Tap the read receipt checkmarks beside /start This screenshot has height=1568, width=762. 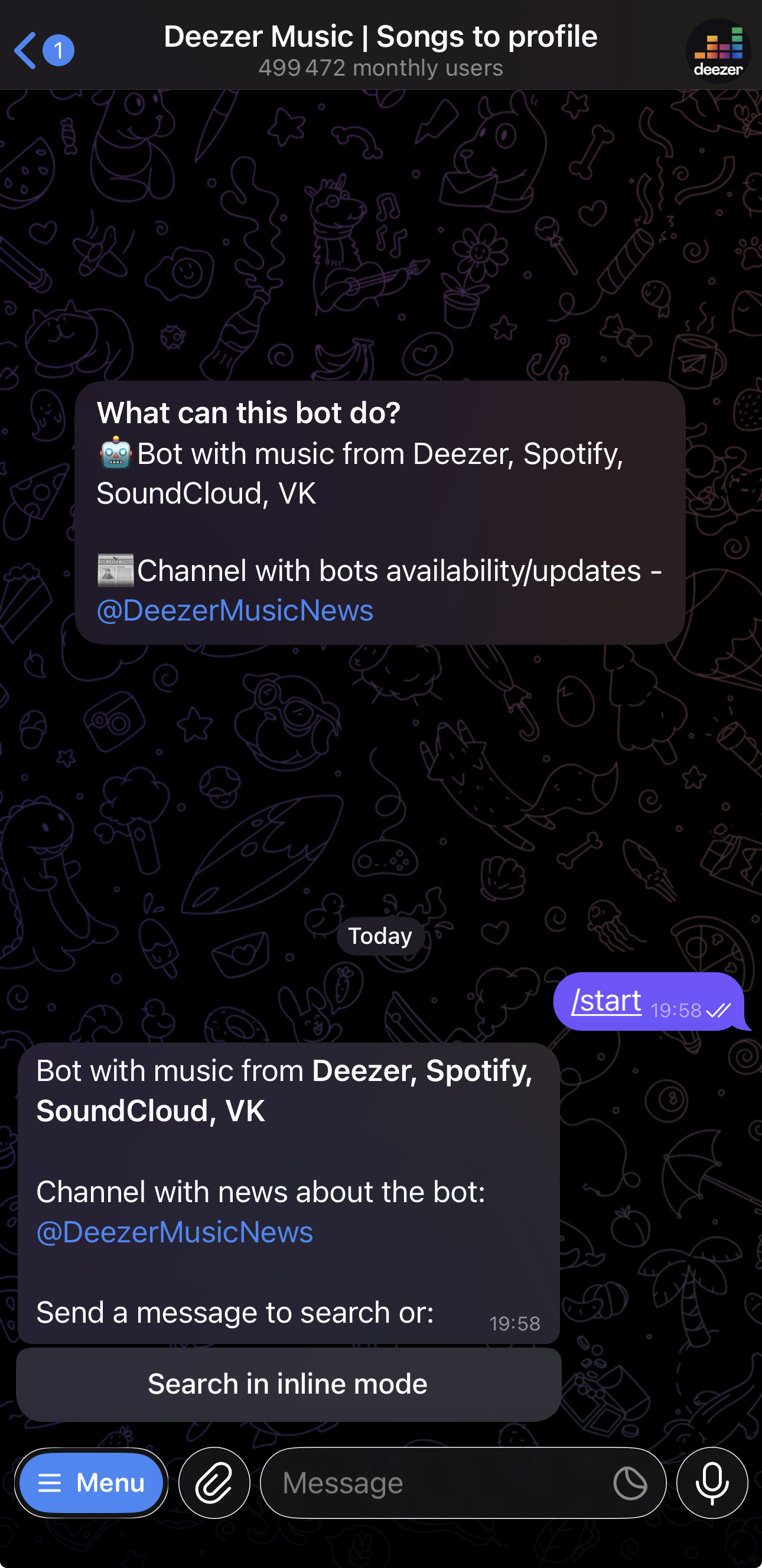pos(720,1011)
